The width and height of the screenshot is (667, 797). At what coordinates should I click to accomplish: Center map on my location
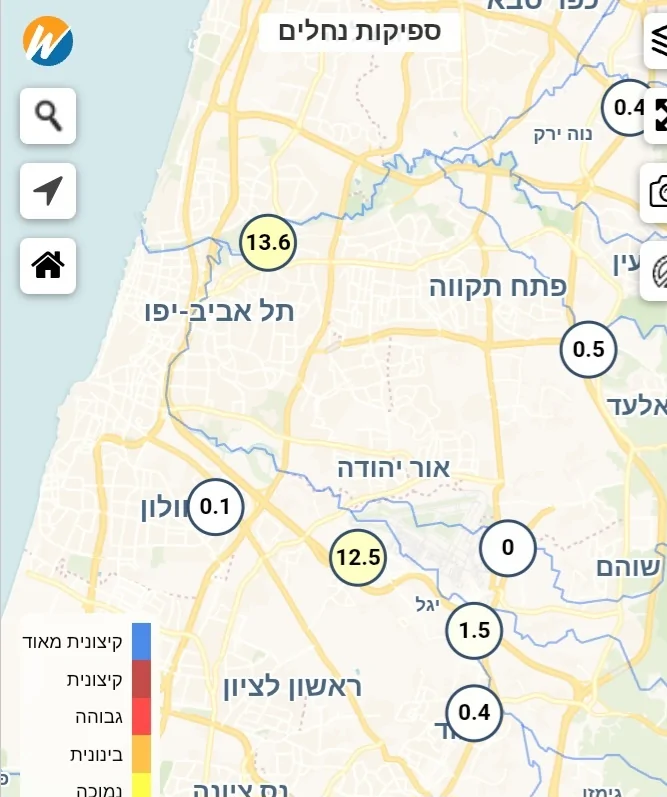click(48, 190)
